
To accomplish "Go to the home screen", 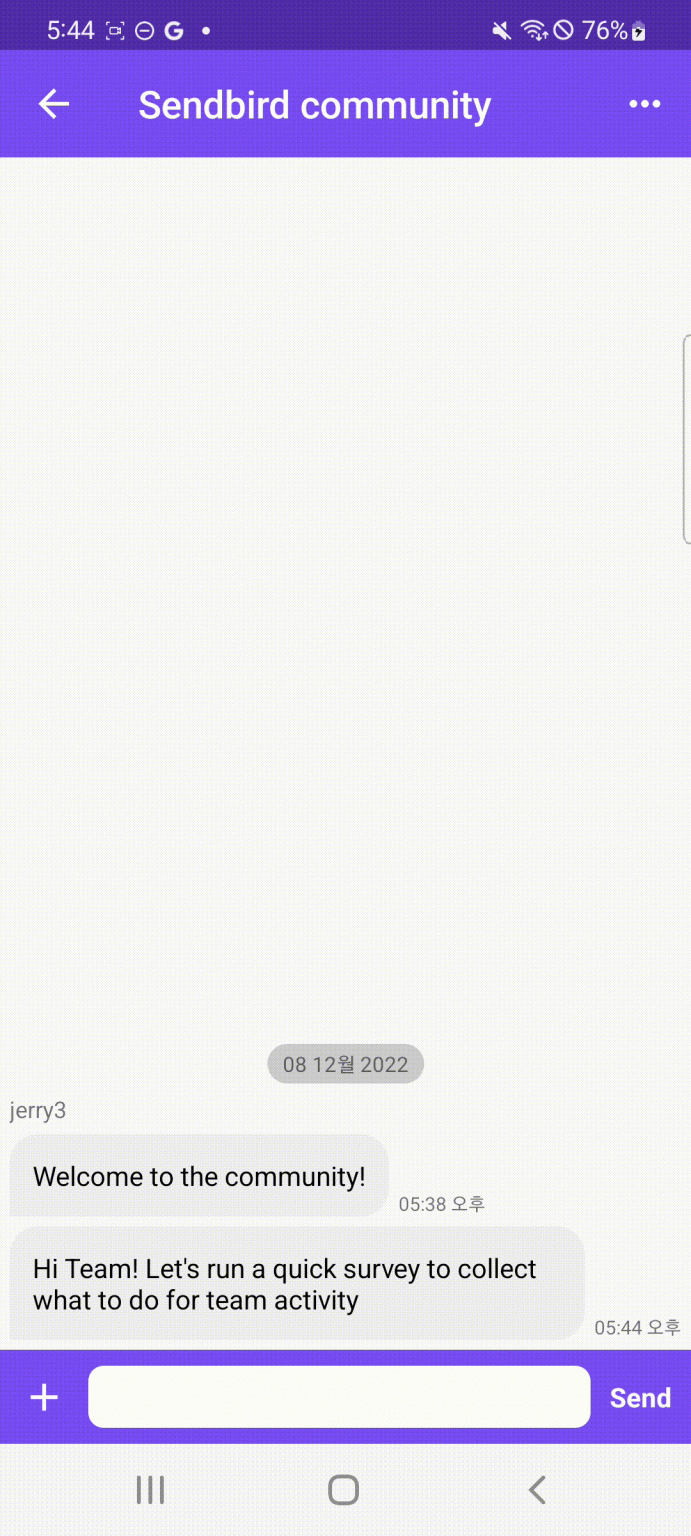I will pos(343,1490).
